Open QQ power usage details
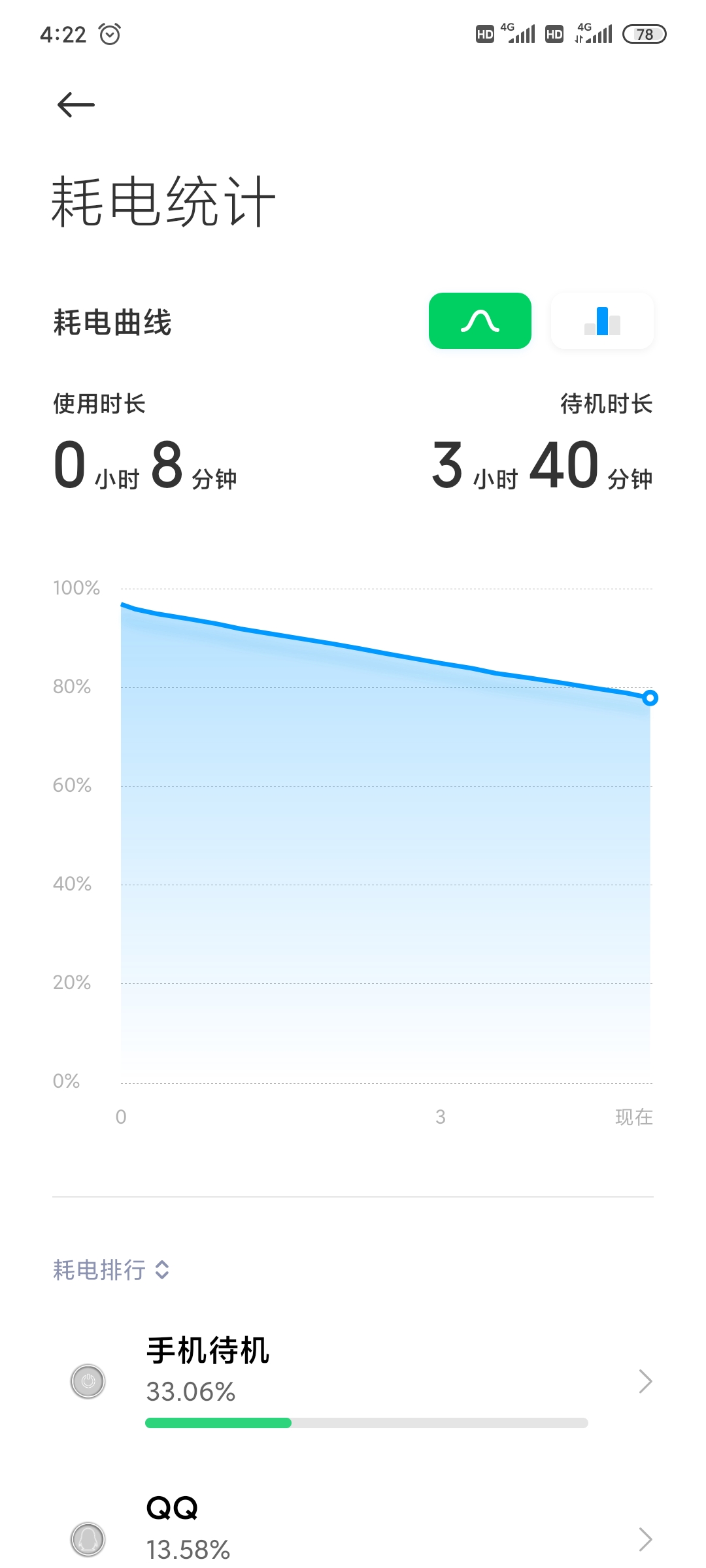Image resolution: width=706 pixels, height=1568 pixels. pyautogui.click(x=353, y=1529)
